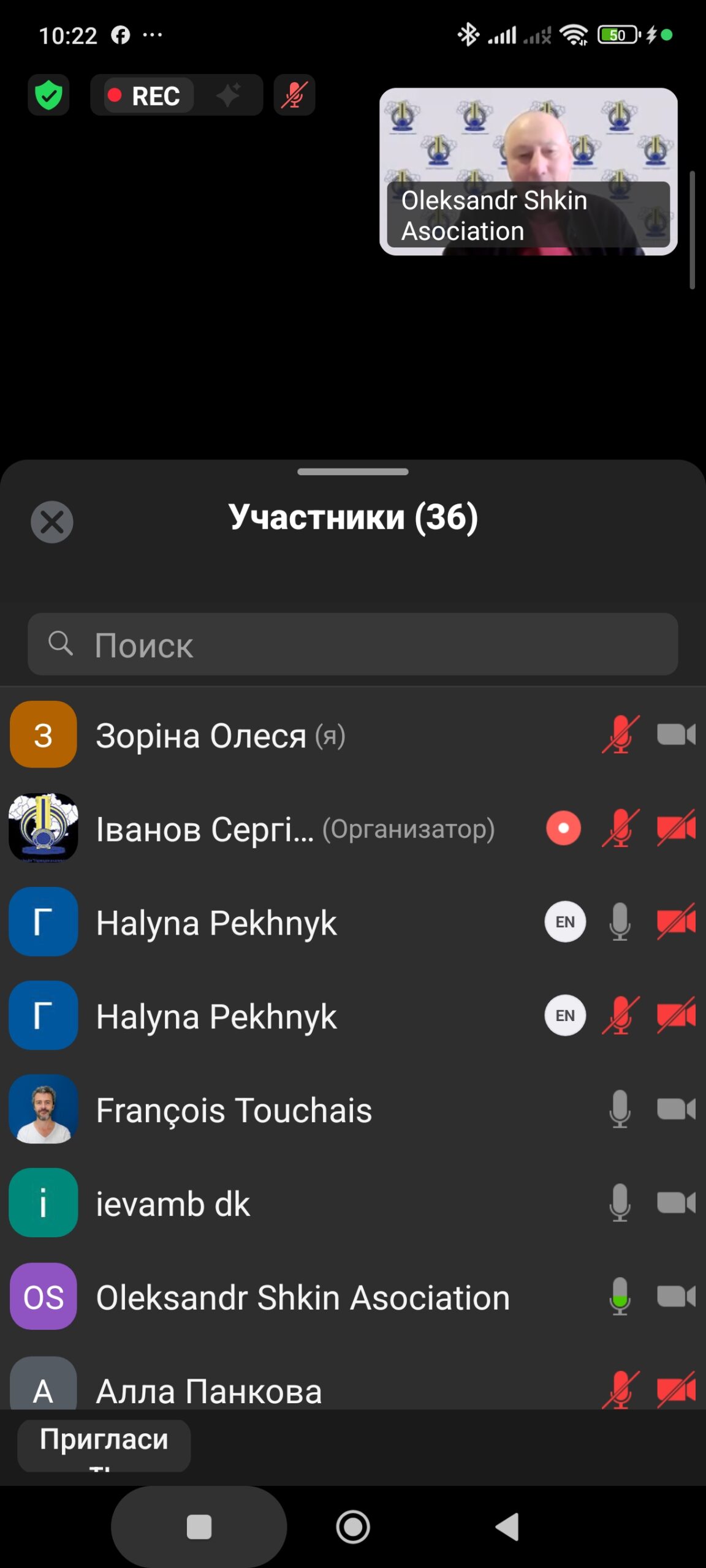Screen dimensions: 706x1568
Task: Go to the system home screen
Action: click(x=353, y=1526)
